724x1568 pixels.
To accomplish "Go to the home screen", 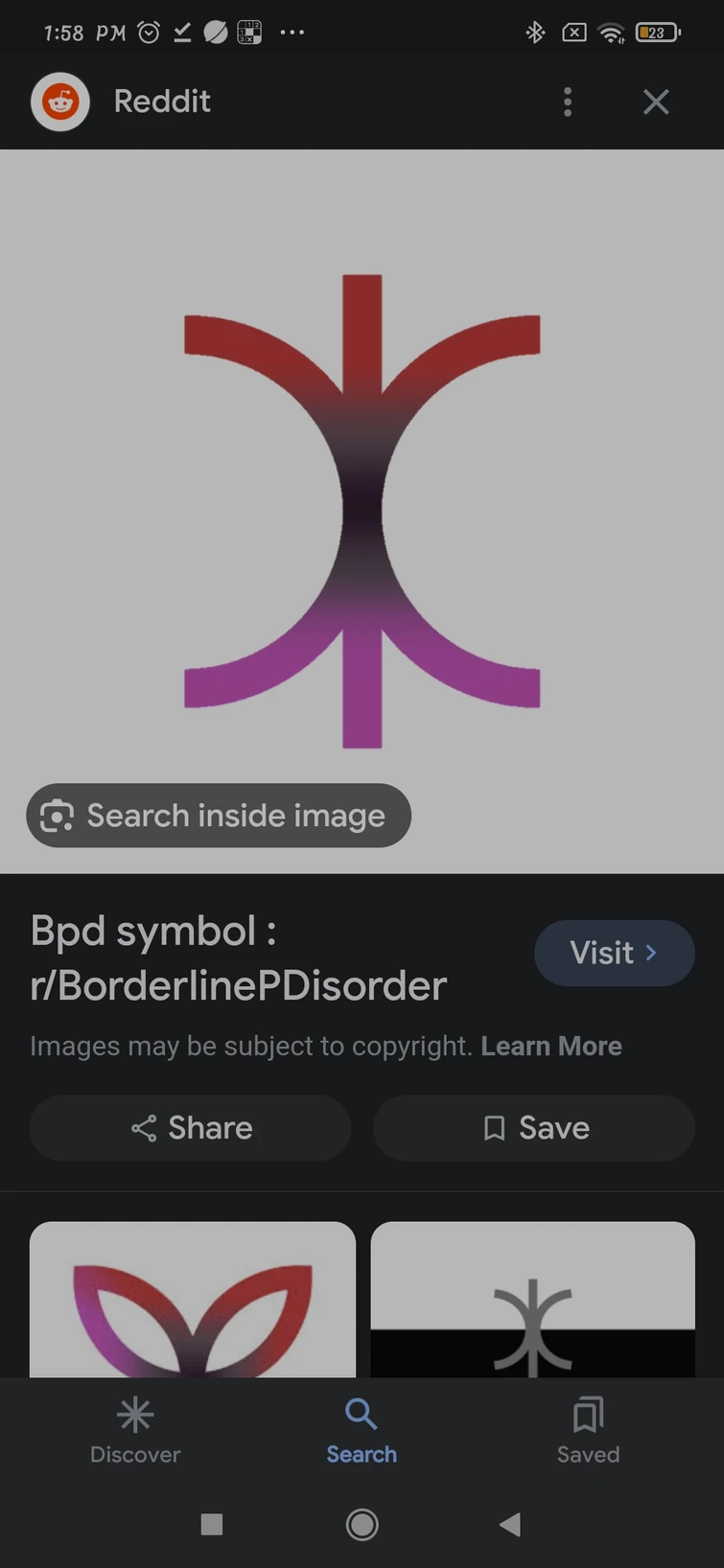I will point(362,1524).
